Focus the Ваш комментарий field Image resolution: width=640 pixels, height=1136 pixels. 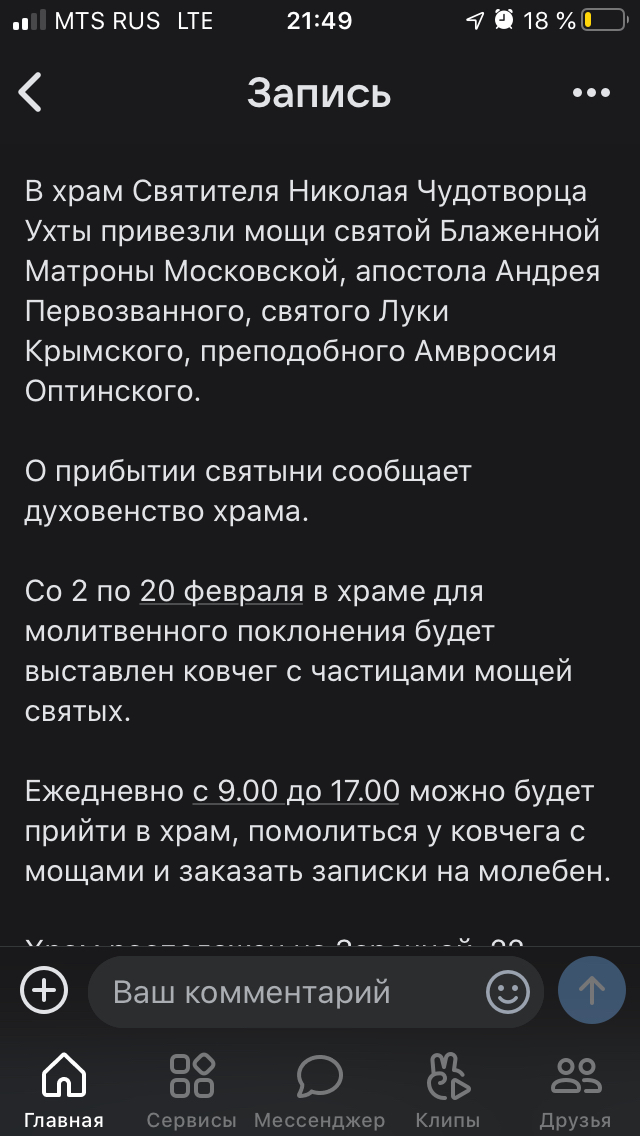pyautogui.click(x=290, y=991)
